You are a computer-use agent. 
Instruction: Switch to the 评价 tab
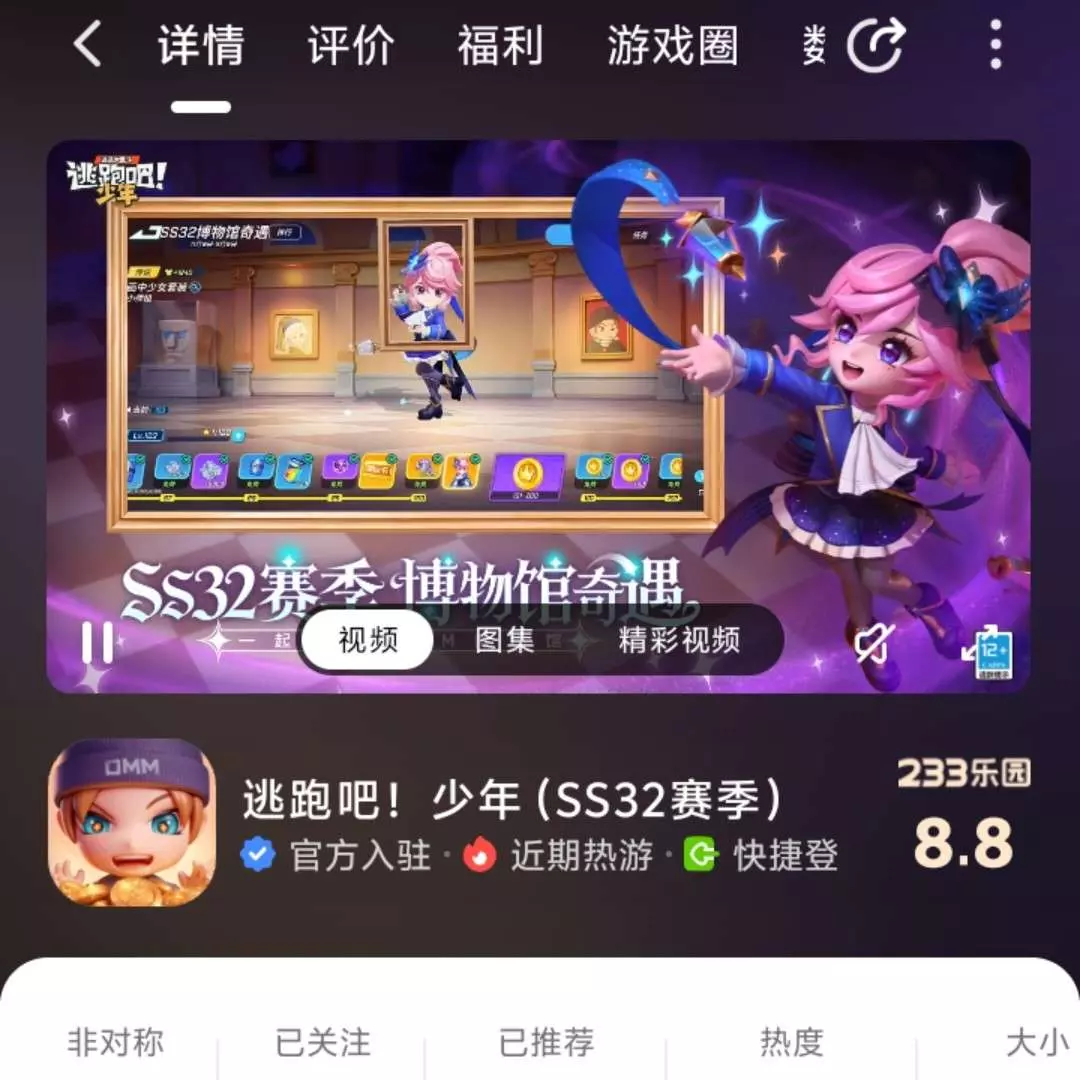(350, 46)
